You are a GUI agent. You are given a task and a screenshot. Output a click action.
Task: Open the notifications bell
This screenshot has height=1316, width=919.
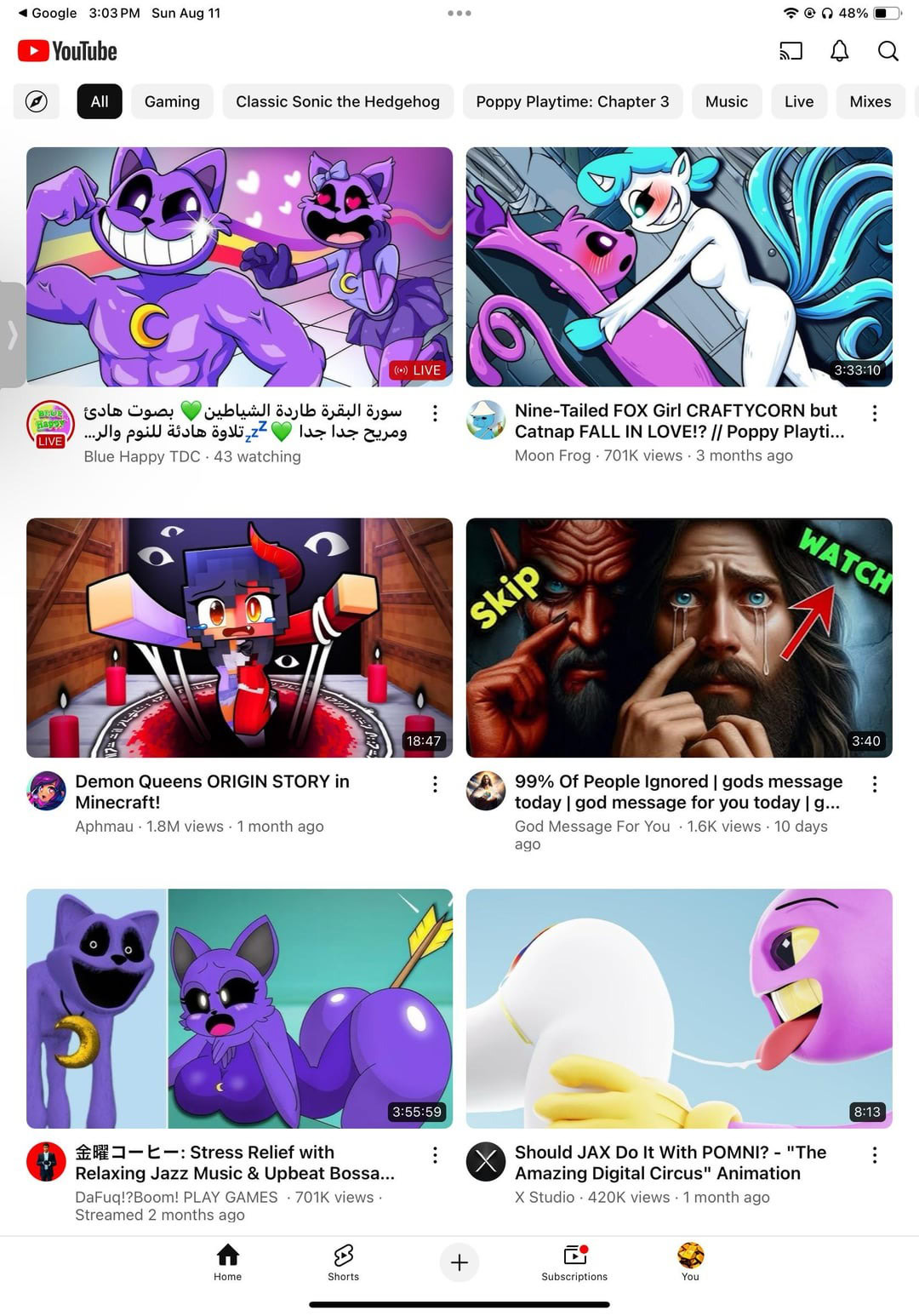839,51
